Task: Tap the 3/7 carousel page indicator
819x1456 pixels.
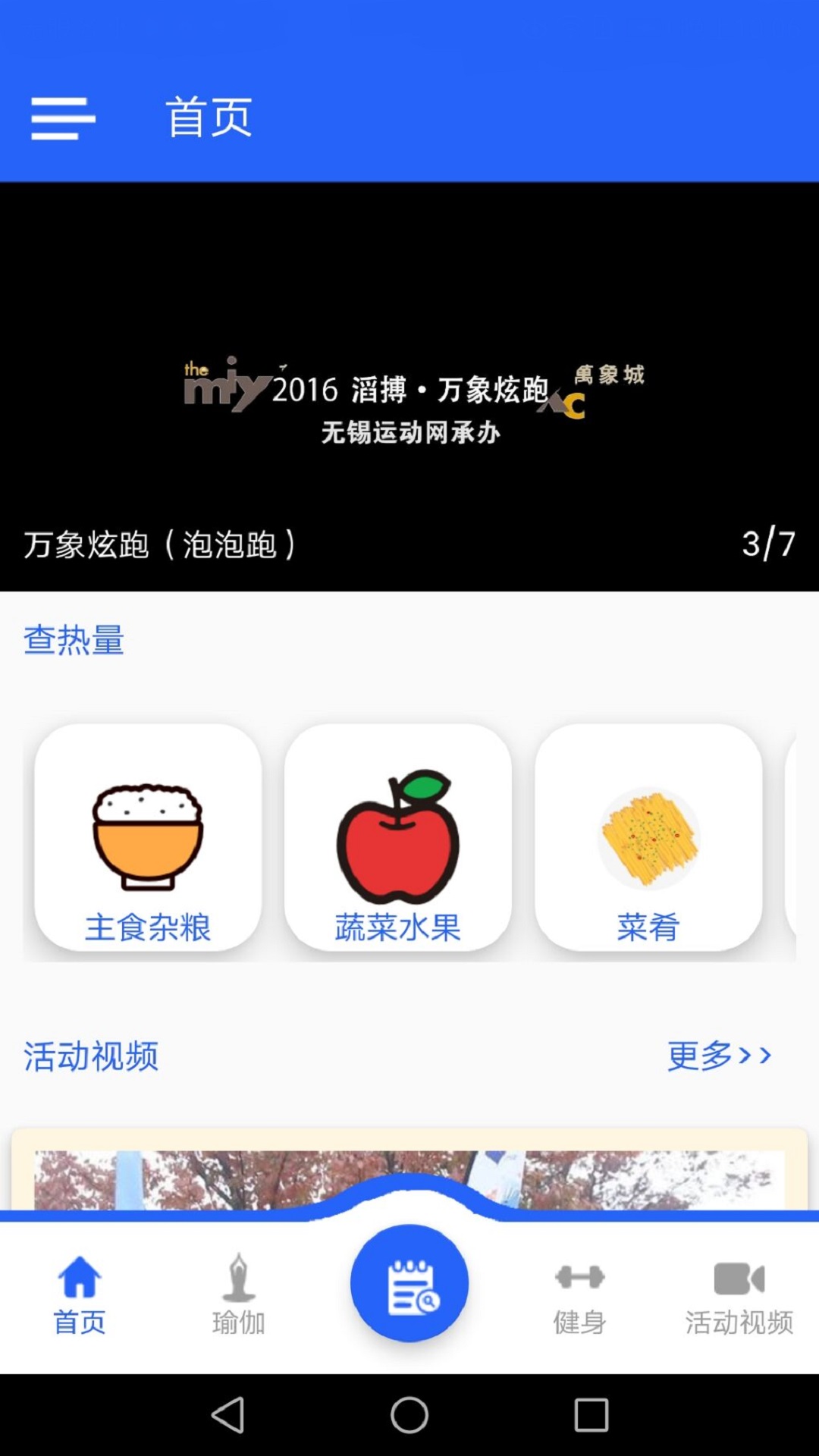Action: point(766,542)
